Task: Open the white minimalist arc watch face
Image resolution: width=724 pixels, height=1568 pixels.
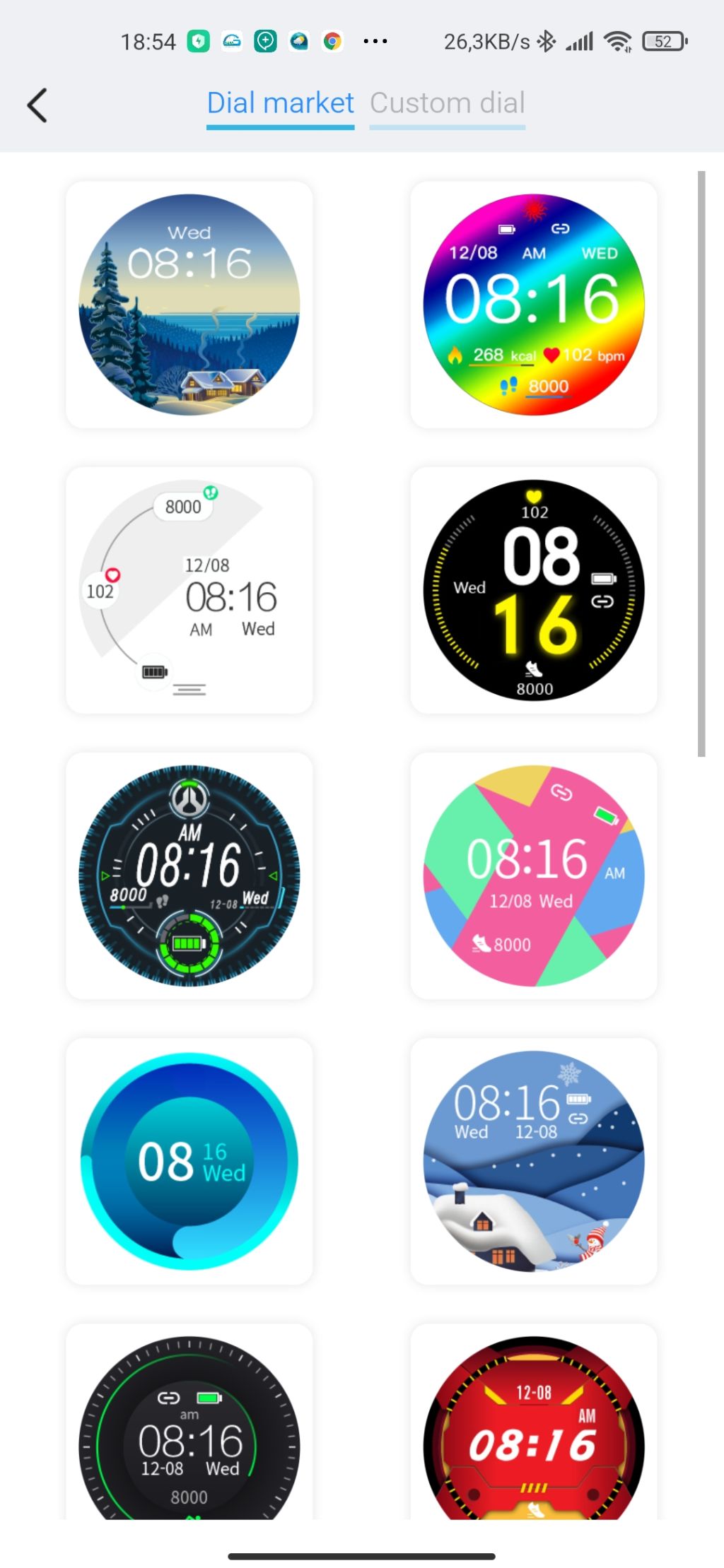Action: coord(189,590)
